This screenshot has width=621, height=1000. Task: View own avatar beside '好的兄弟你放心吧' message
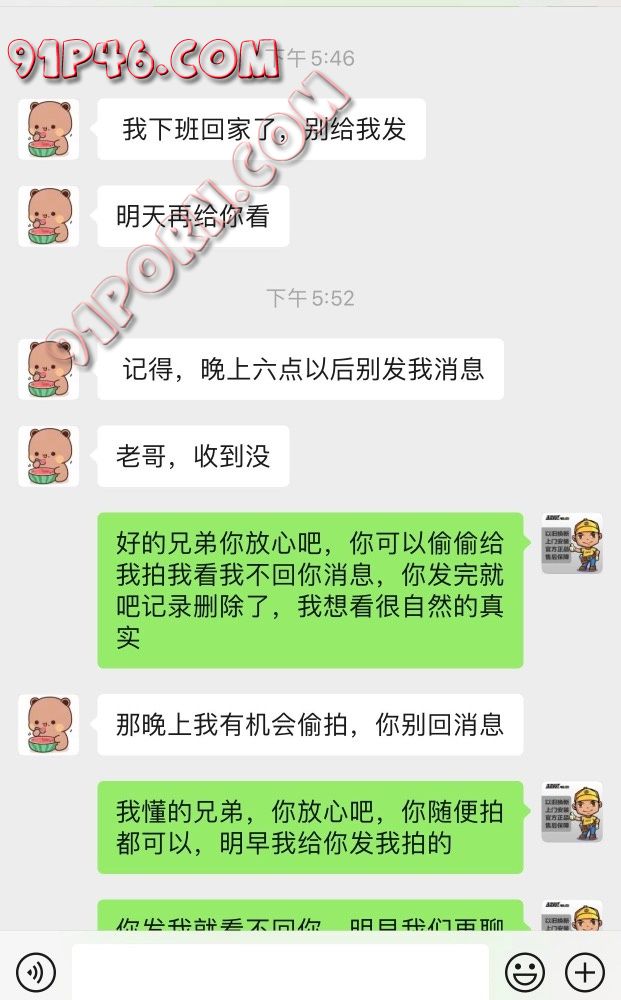[x=572, y=543]
